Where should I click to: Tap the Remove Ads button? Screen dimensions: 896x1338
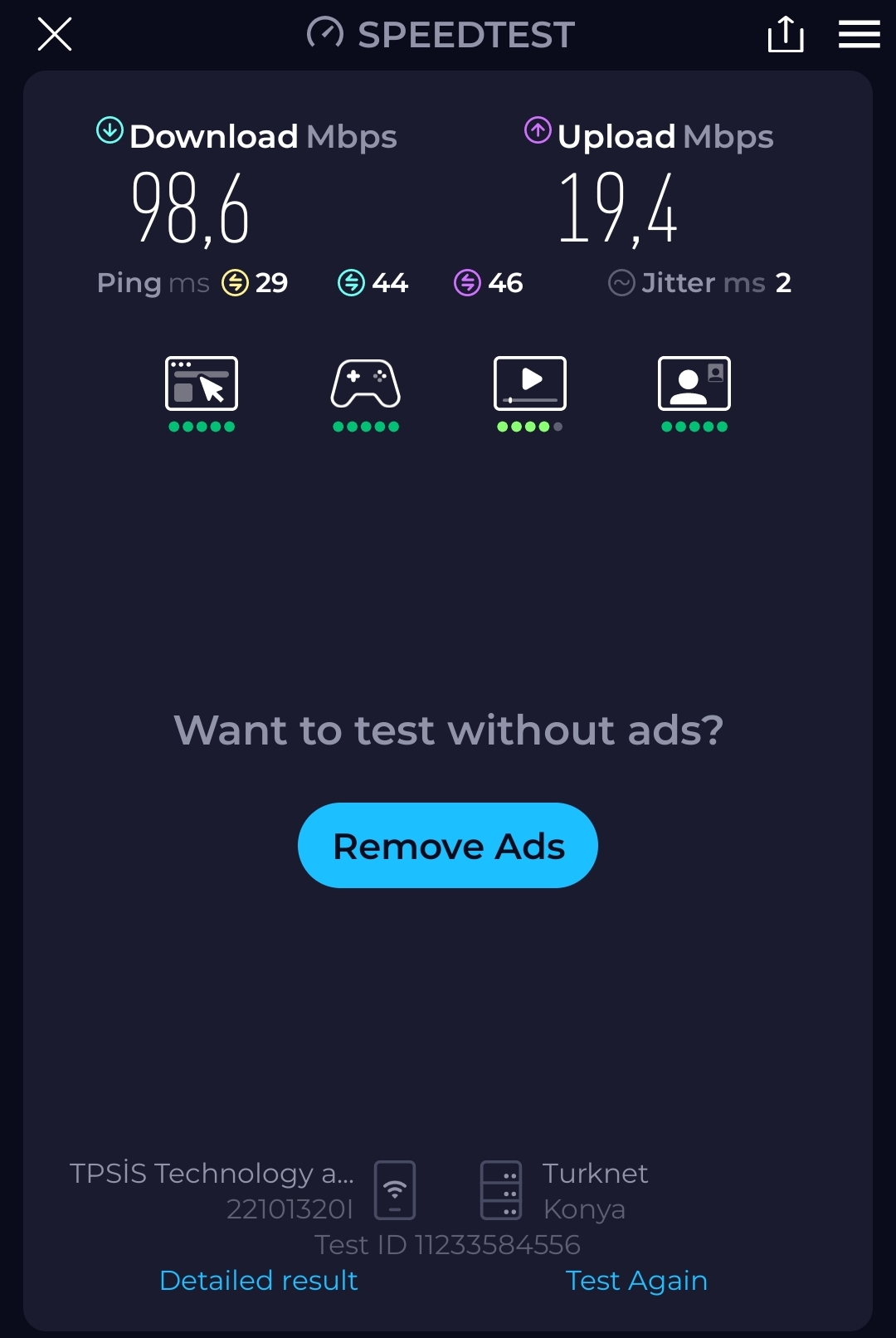(x=448, y=846)
